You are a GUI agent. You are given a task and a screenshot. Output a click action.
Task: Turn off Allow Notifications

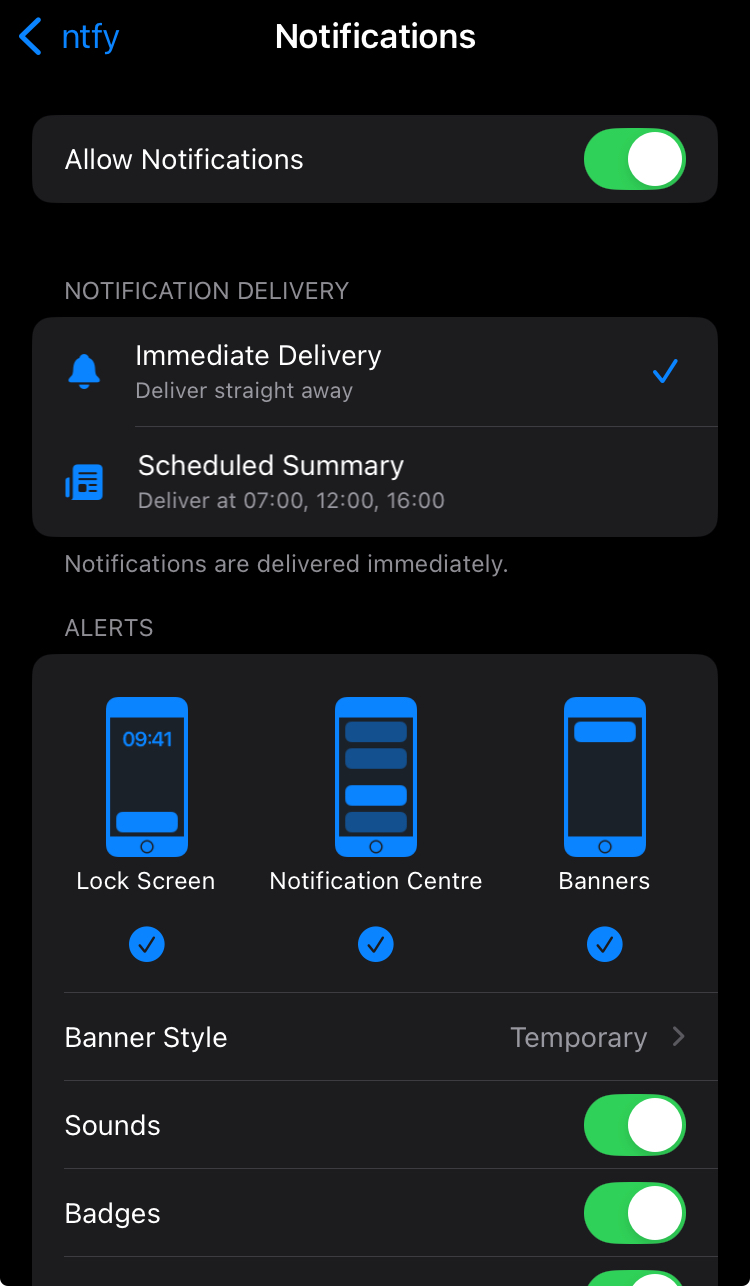(x=634, y=160)
